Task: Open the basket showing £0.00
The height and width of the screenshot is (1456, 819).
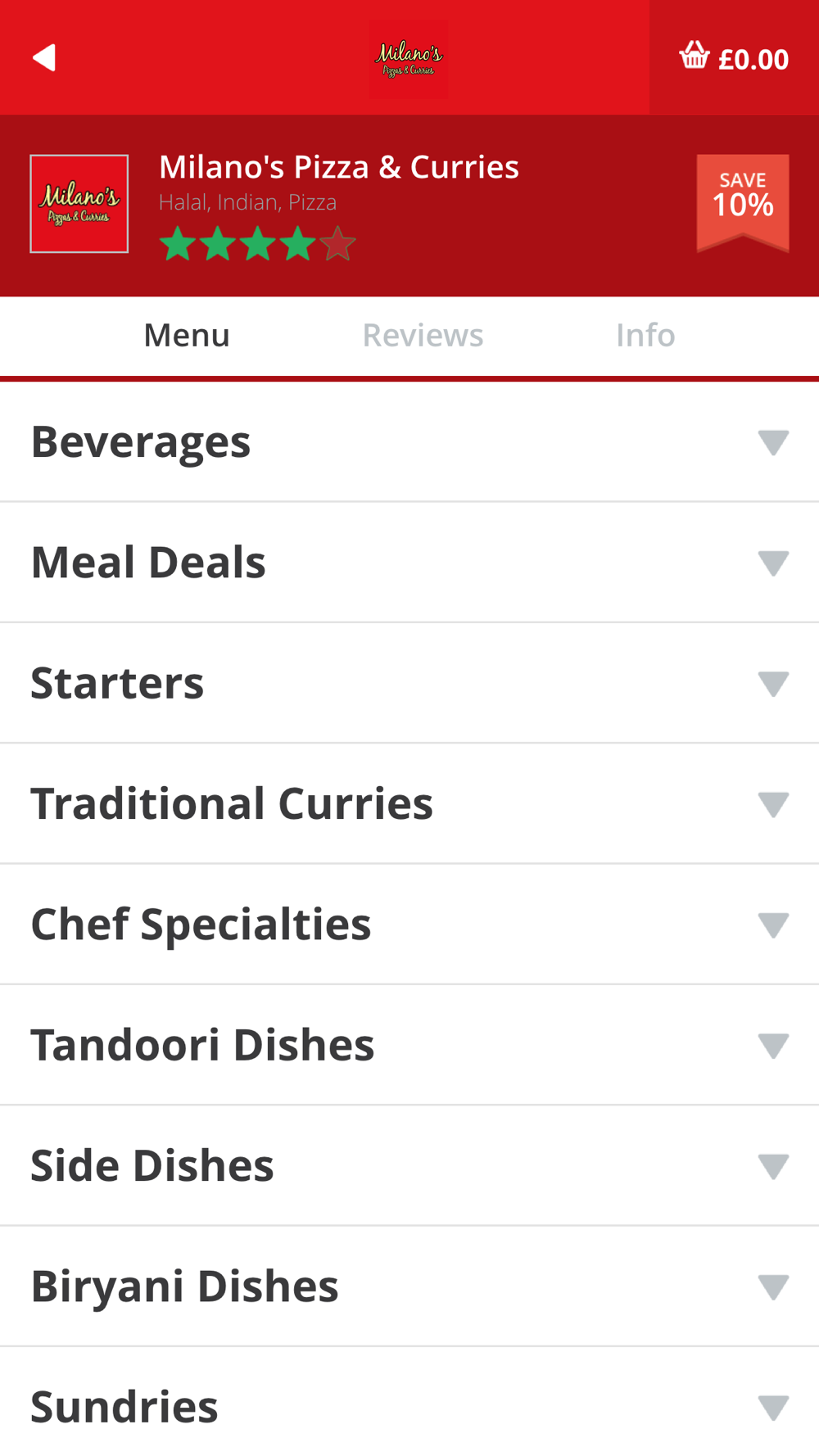Action: point(734,57)
